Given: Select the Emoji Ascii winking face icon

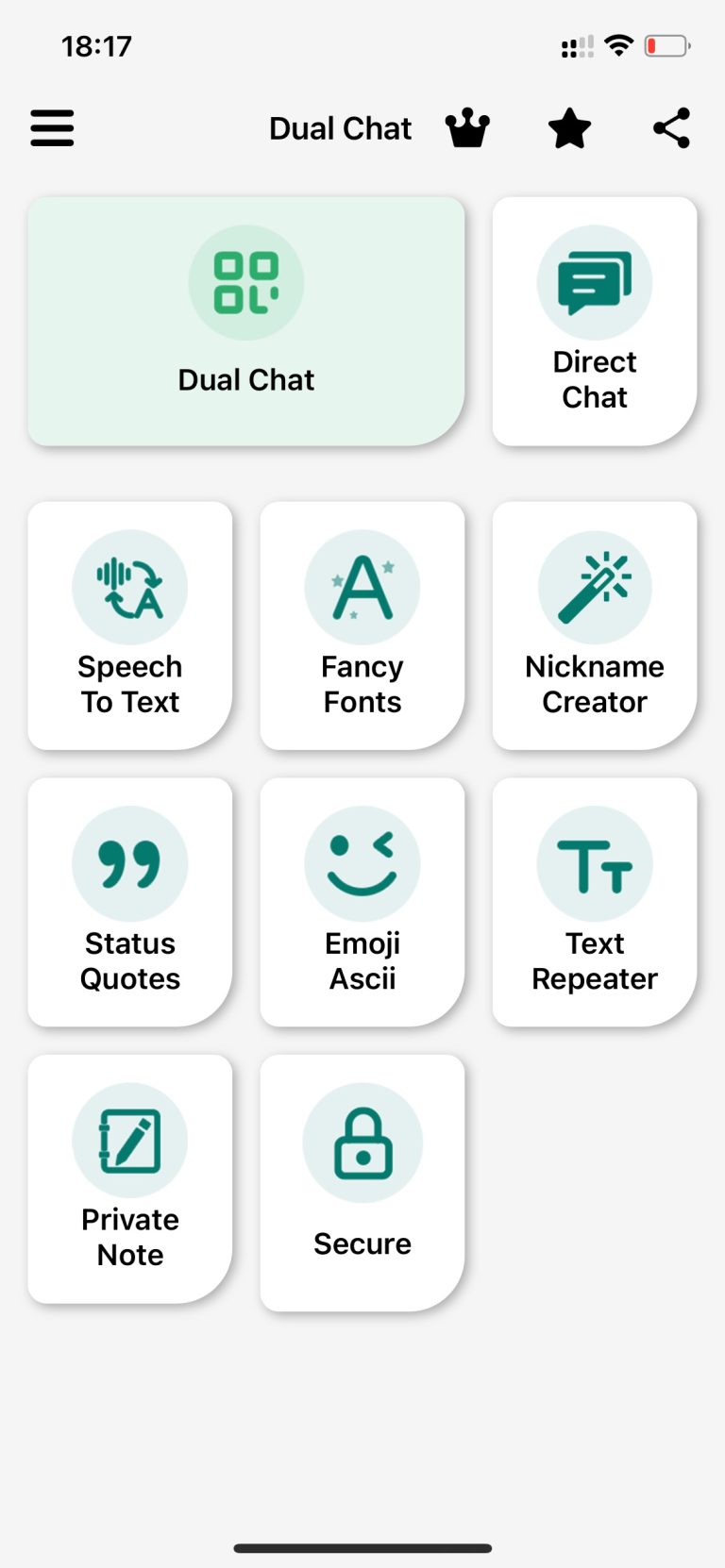Looking at the screenshot, I should [x=362, y=862].
